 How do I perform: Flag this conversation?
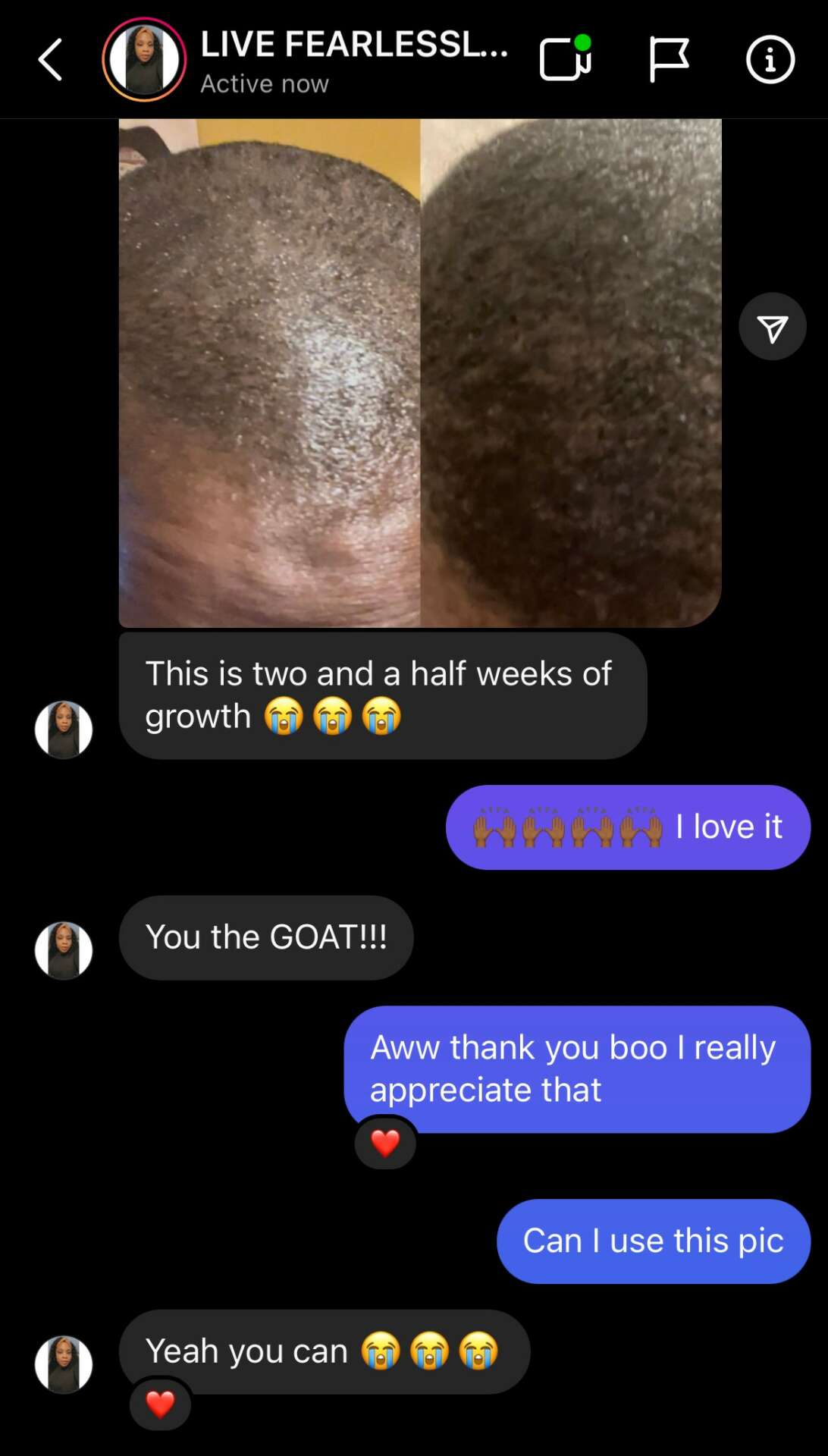669,59
